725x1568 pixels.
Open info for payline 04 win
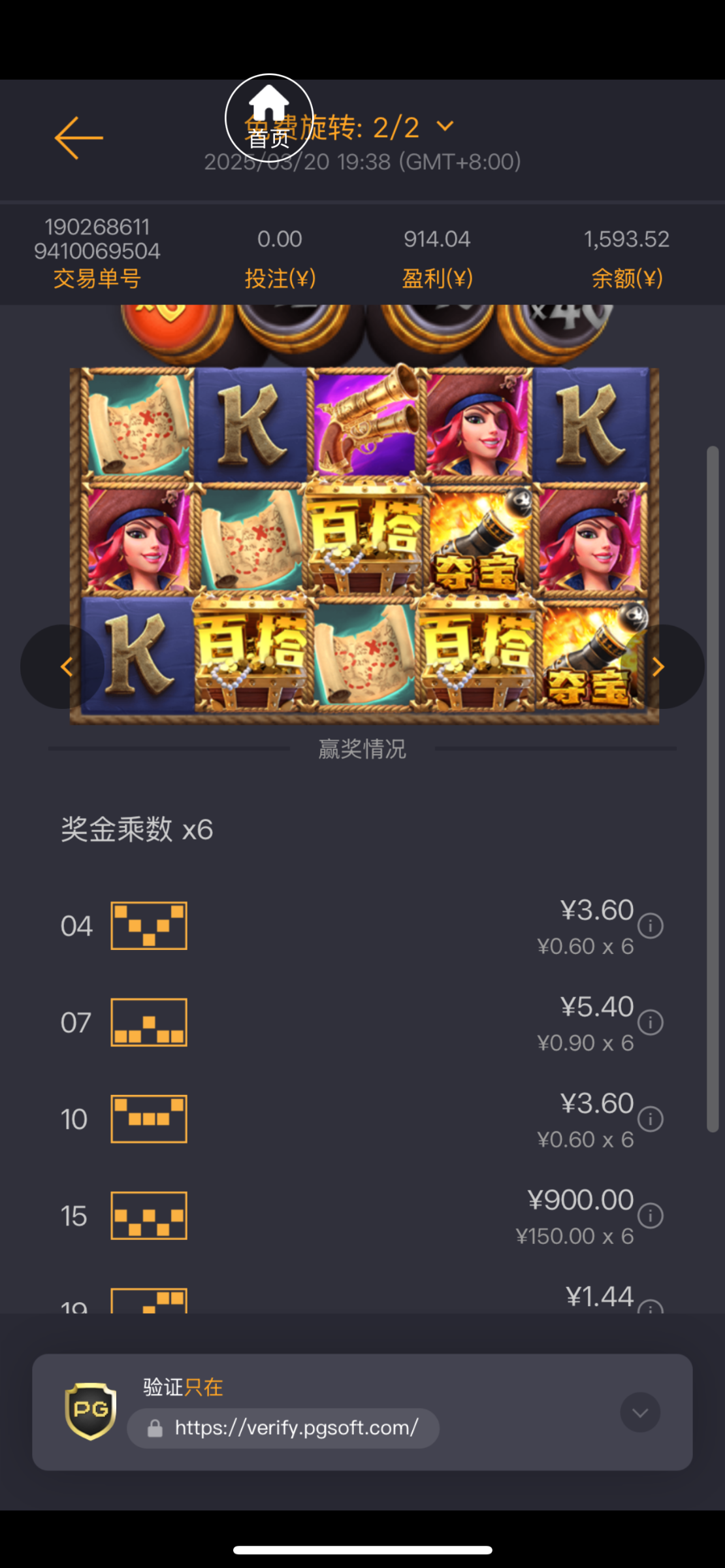tap(650, 926)
